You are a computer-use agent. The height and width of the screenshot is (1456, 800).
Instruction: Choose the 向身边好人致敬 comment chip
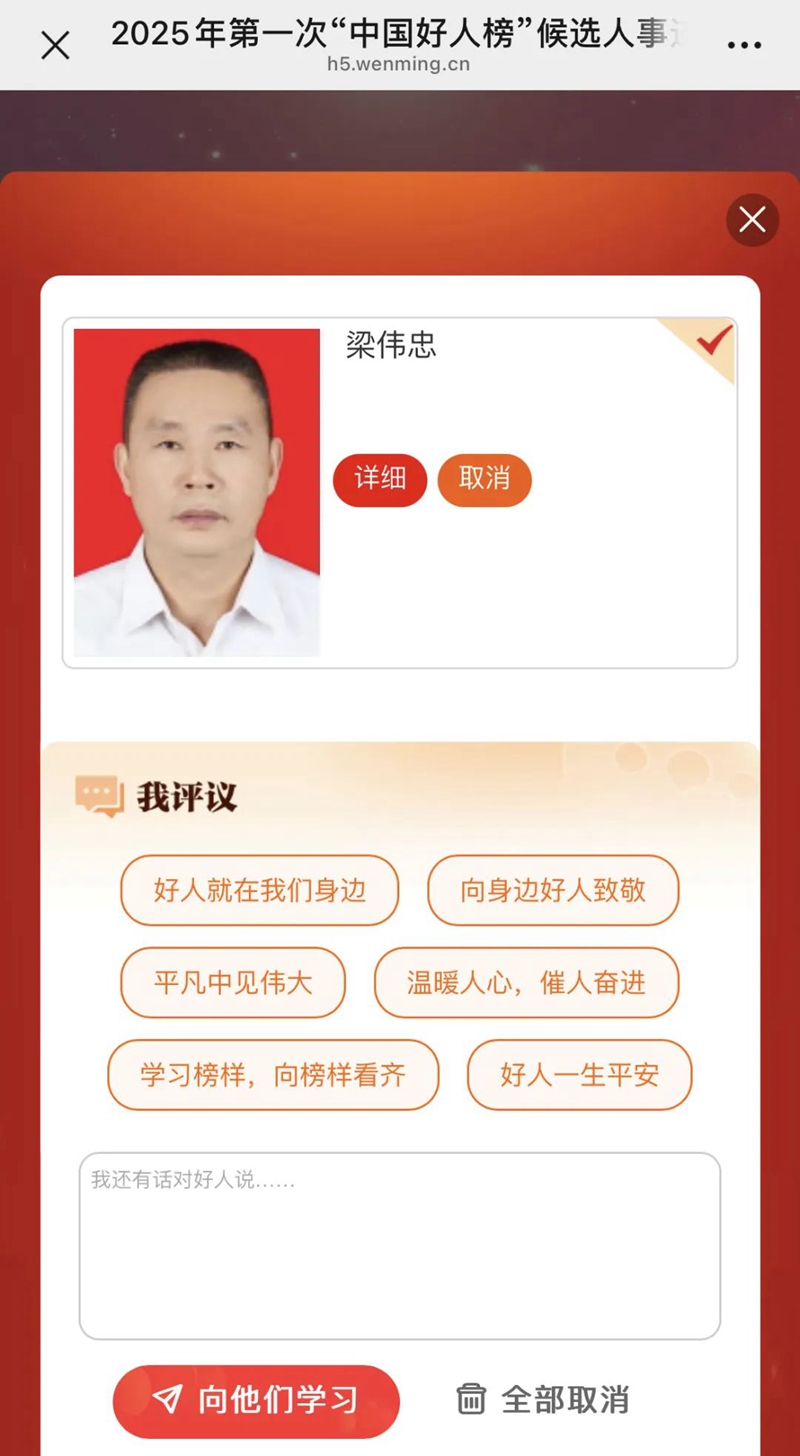553,890
